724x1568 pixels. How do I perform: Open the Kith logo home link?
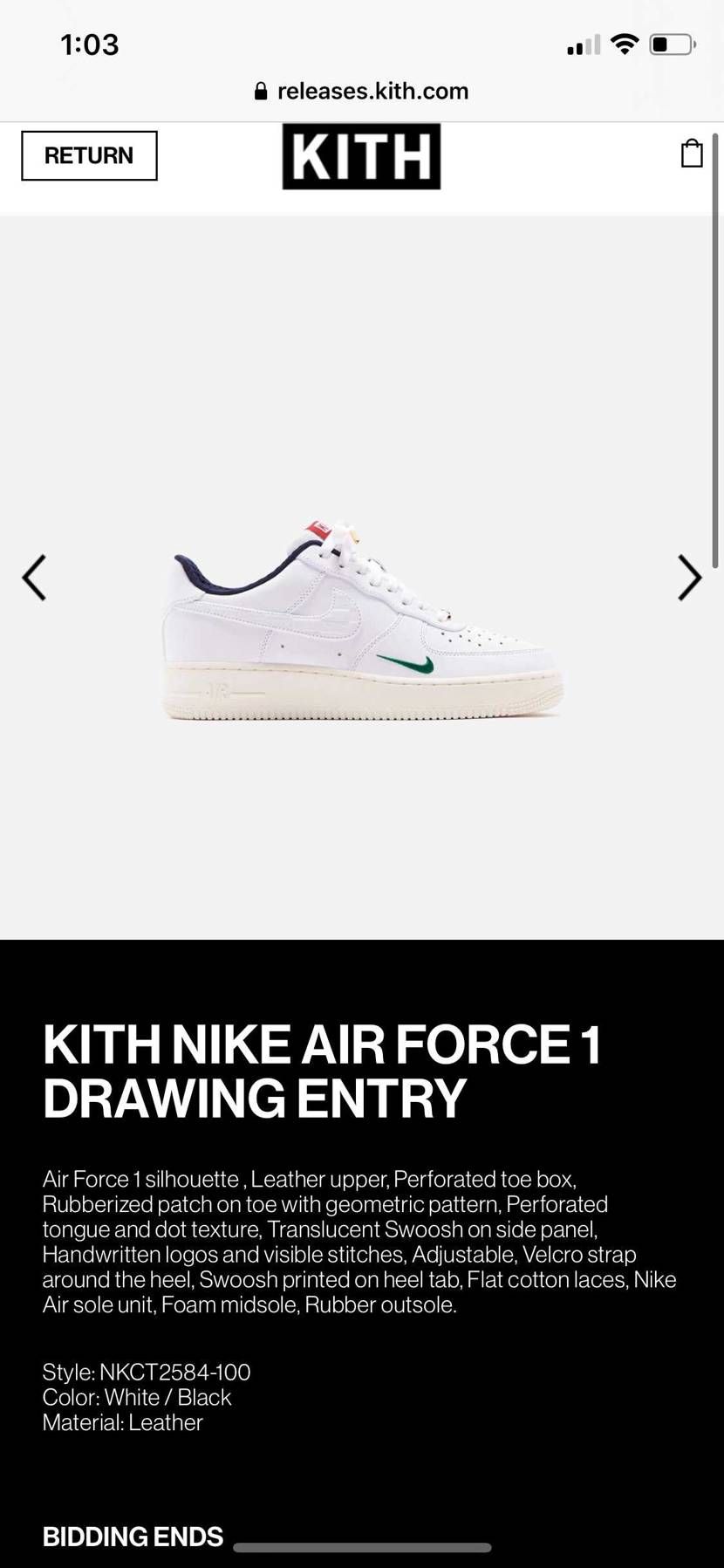(x=361, y=156)
